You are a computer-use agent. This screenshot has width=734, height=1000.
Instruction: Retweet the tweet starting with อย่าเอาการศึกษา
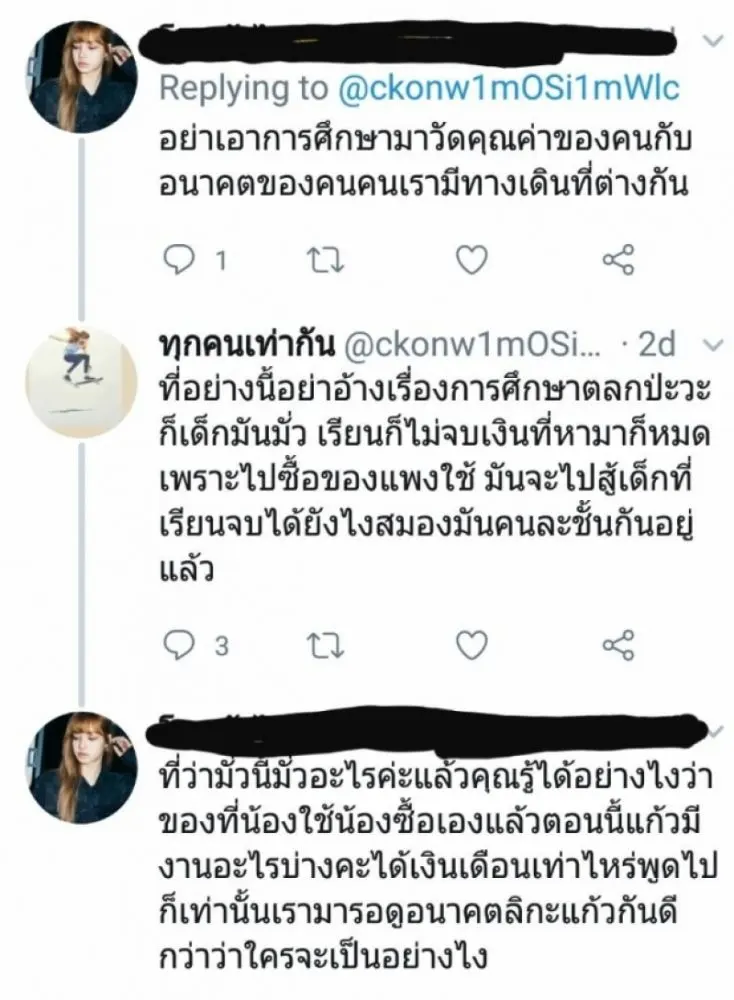(324, 260)
